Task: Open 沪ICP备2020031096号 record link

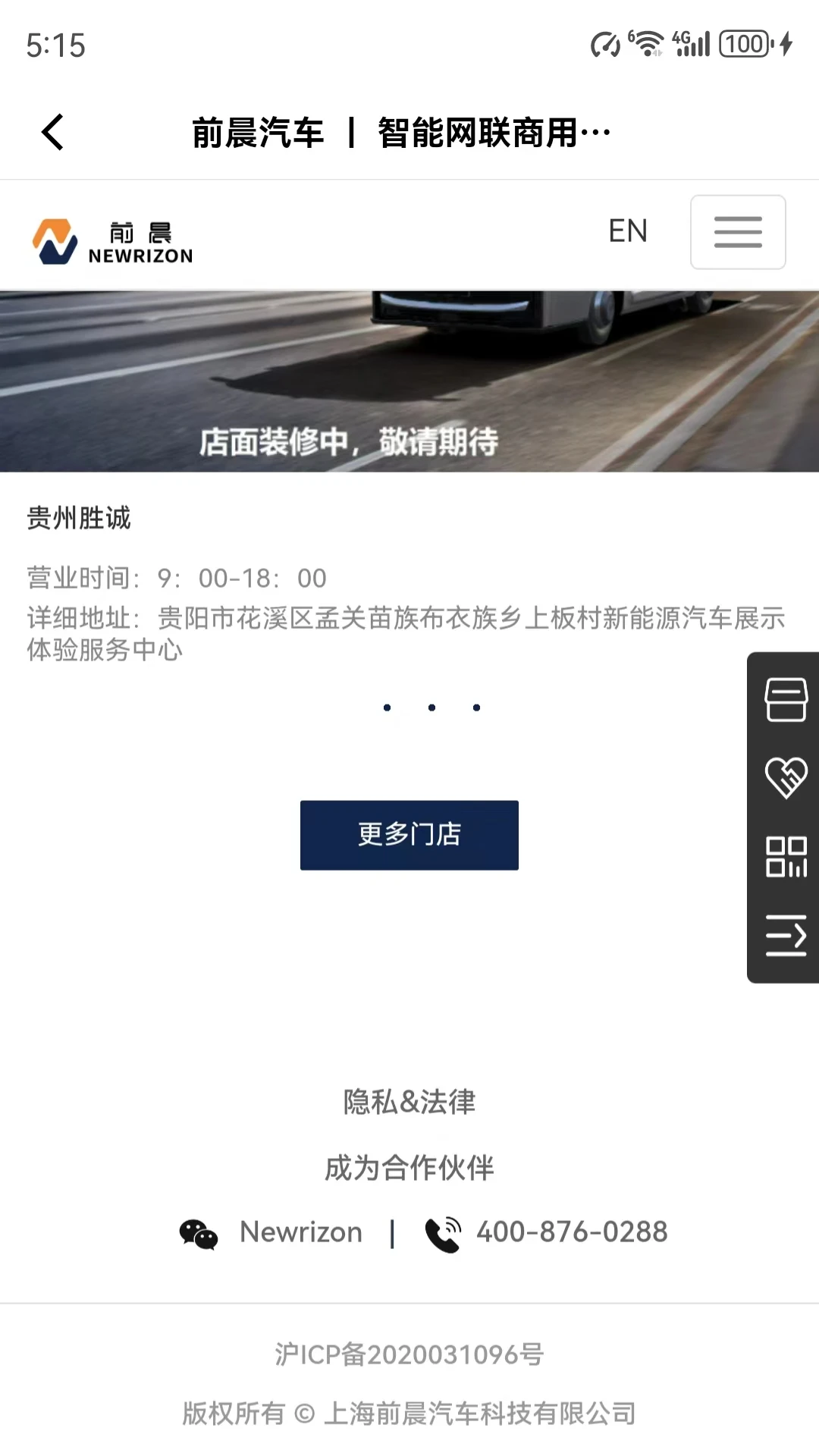Action: tap(409, 1354)
